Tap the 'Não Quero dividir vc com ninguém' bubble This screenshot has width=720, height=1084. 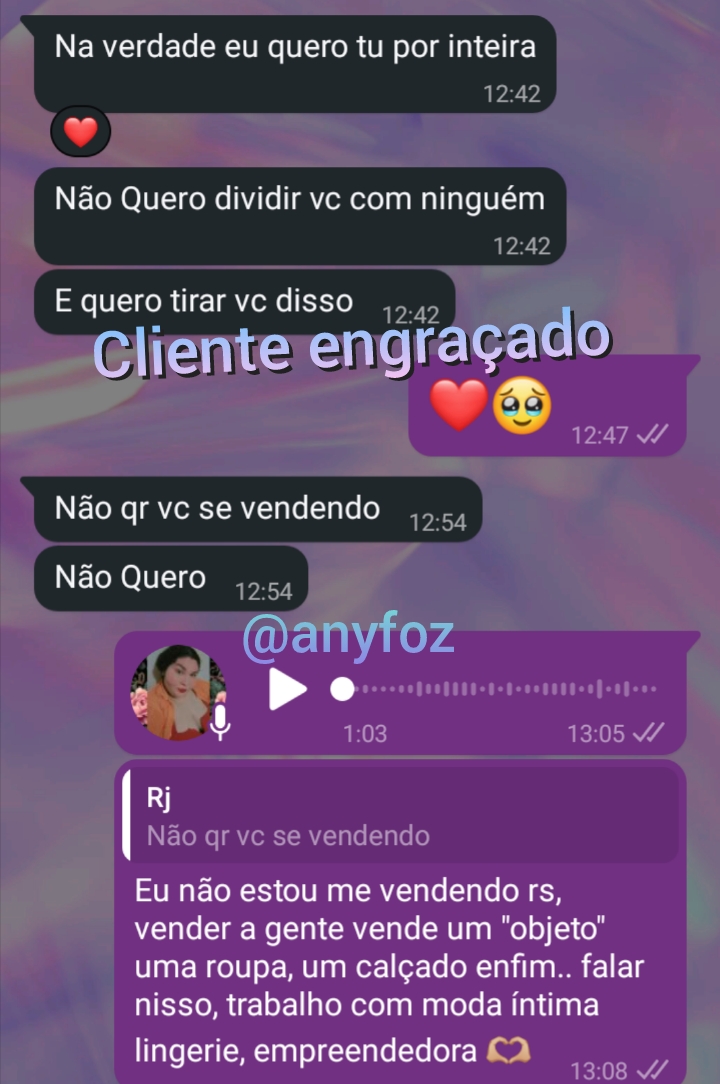coord(300,197)
